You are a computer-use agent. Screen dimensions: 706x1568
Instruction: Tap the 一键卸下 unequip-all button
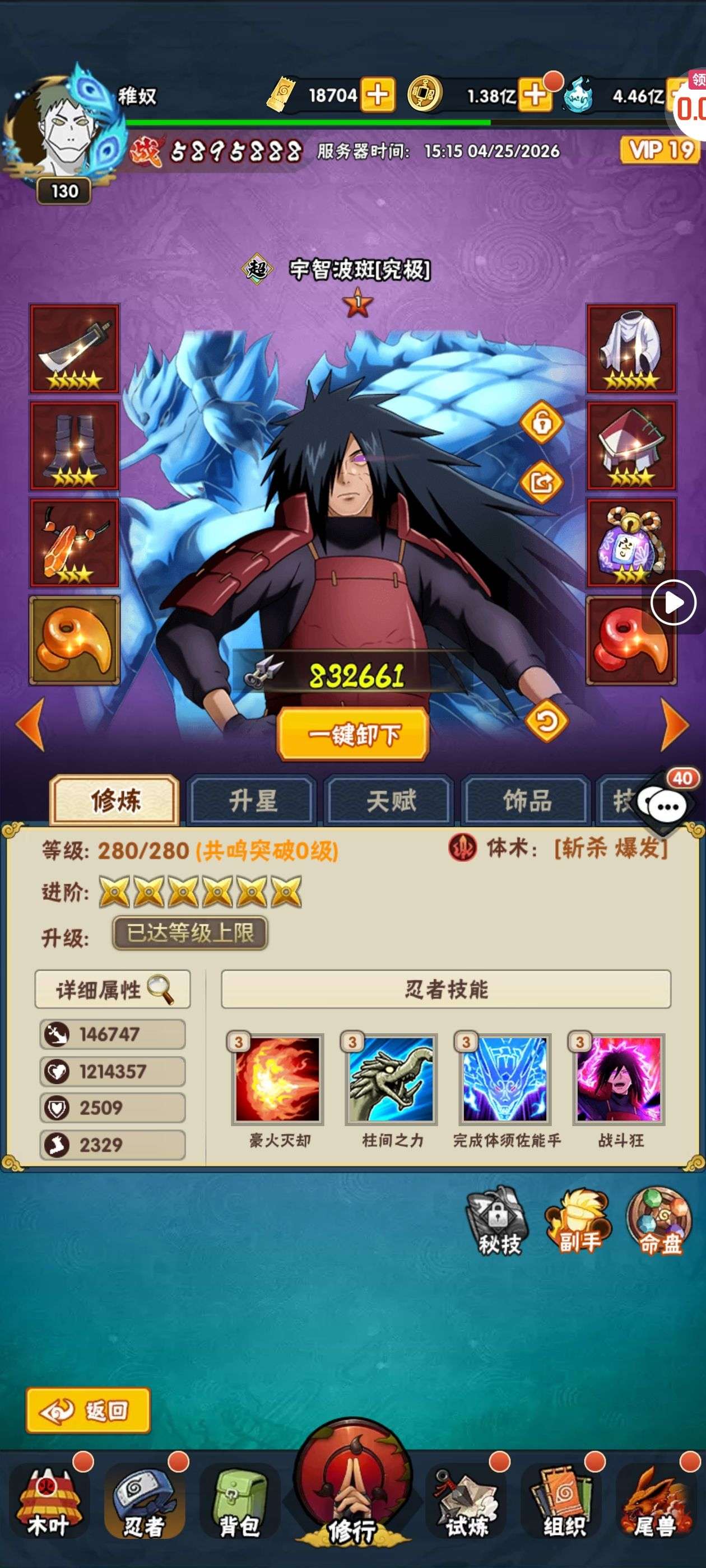pyautogui.click(x=352, y=735)
